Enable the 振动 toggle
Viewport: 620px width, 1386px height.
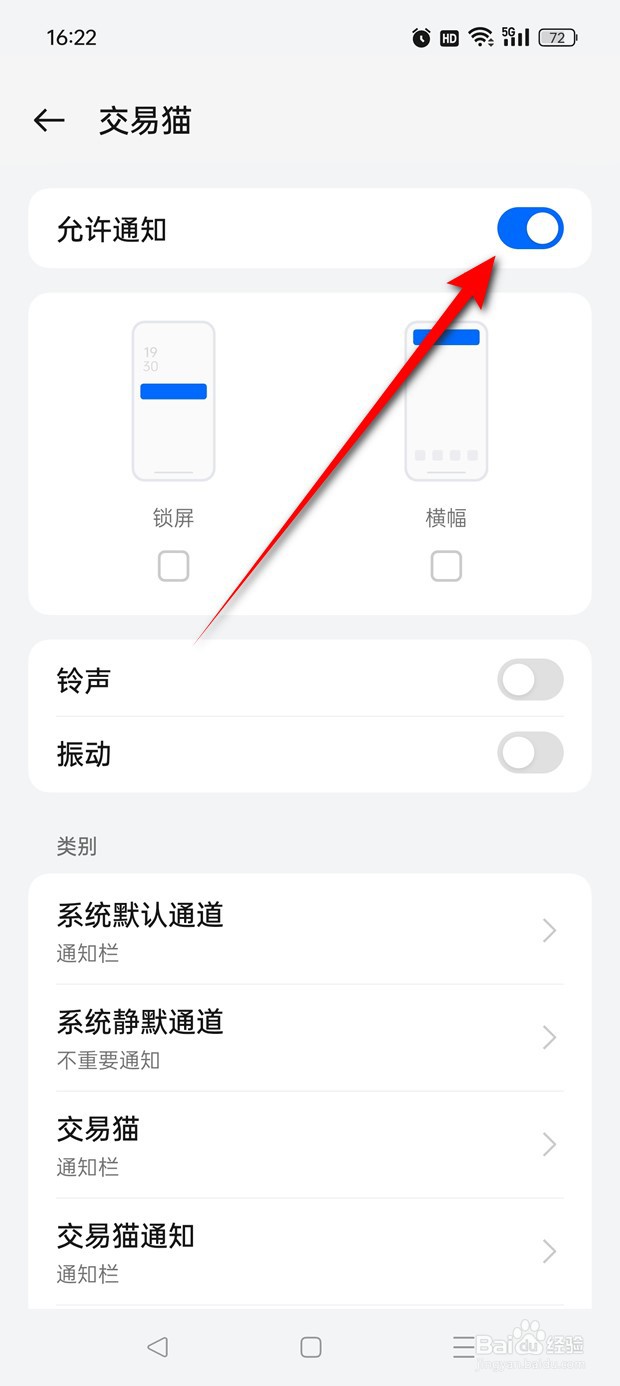coord(530,754)
